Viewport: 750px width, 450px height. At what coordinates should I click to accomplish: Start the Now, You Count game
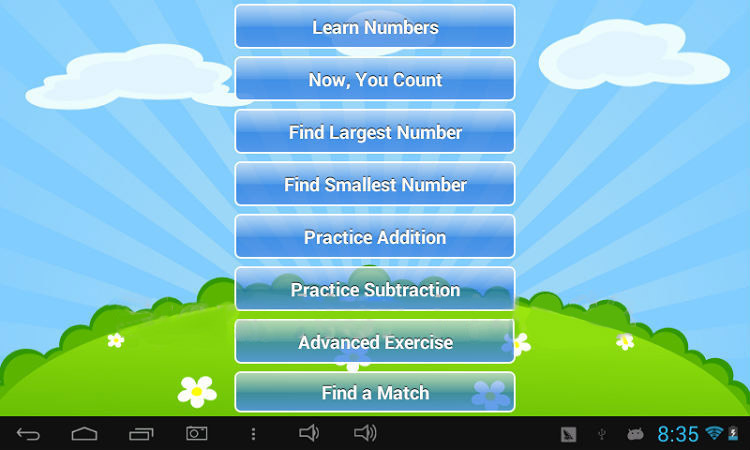[375, 80]
